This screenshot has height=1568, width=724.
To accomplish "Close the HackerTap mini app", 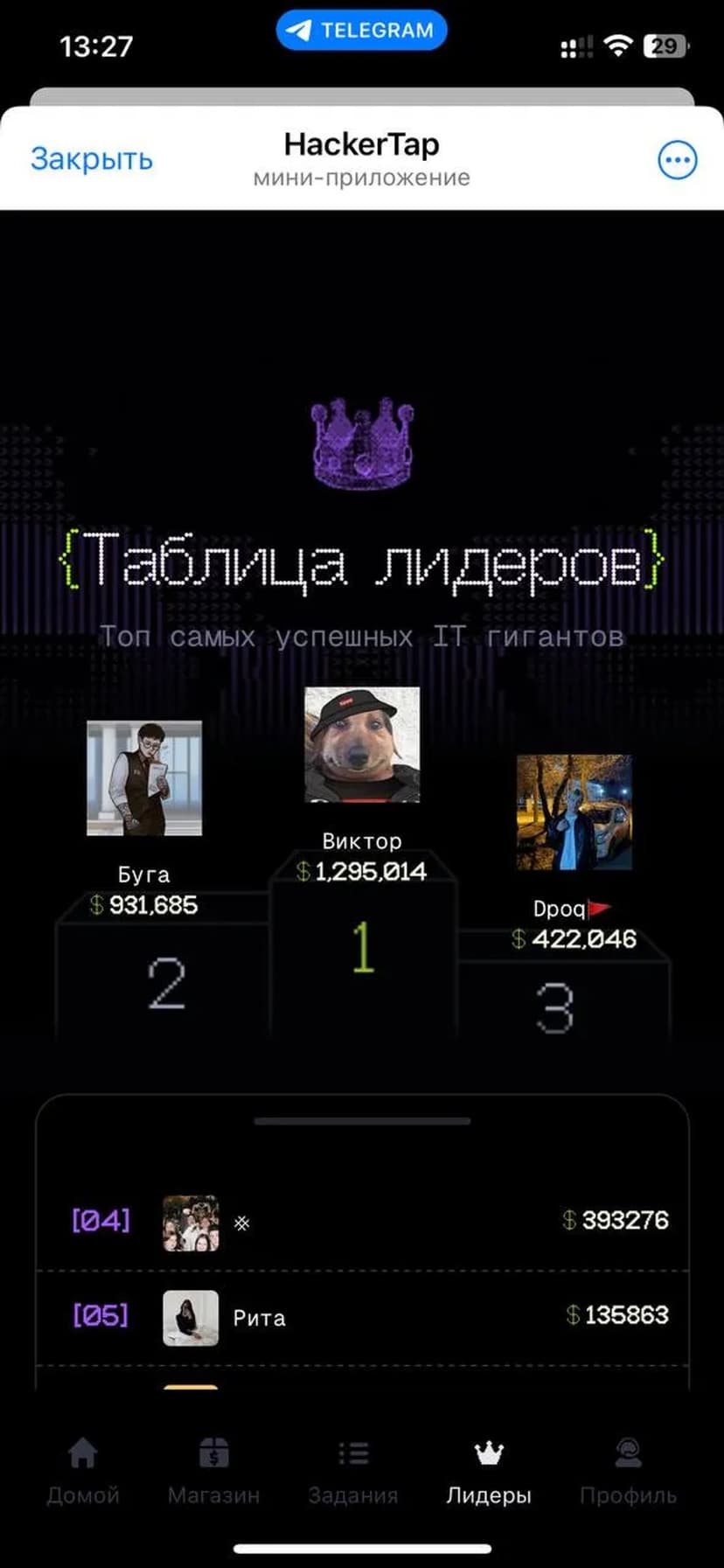I will 92,159.
